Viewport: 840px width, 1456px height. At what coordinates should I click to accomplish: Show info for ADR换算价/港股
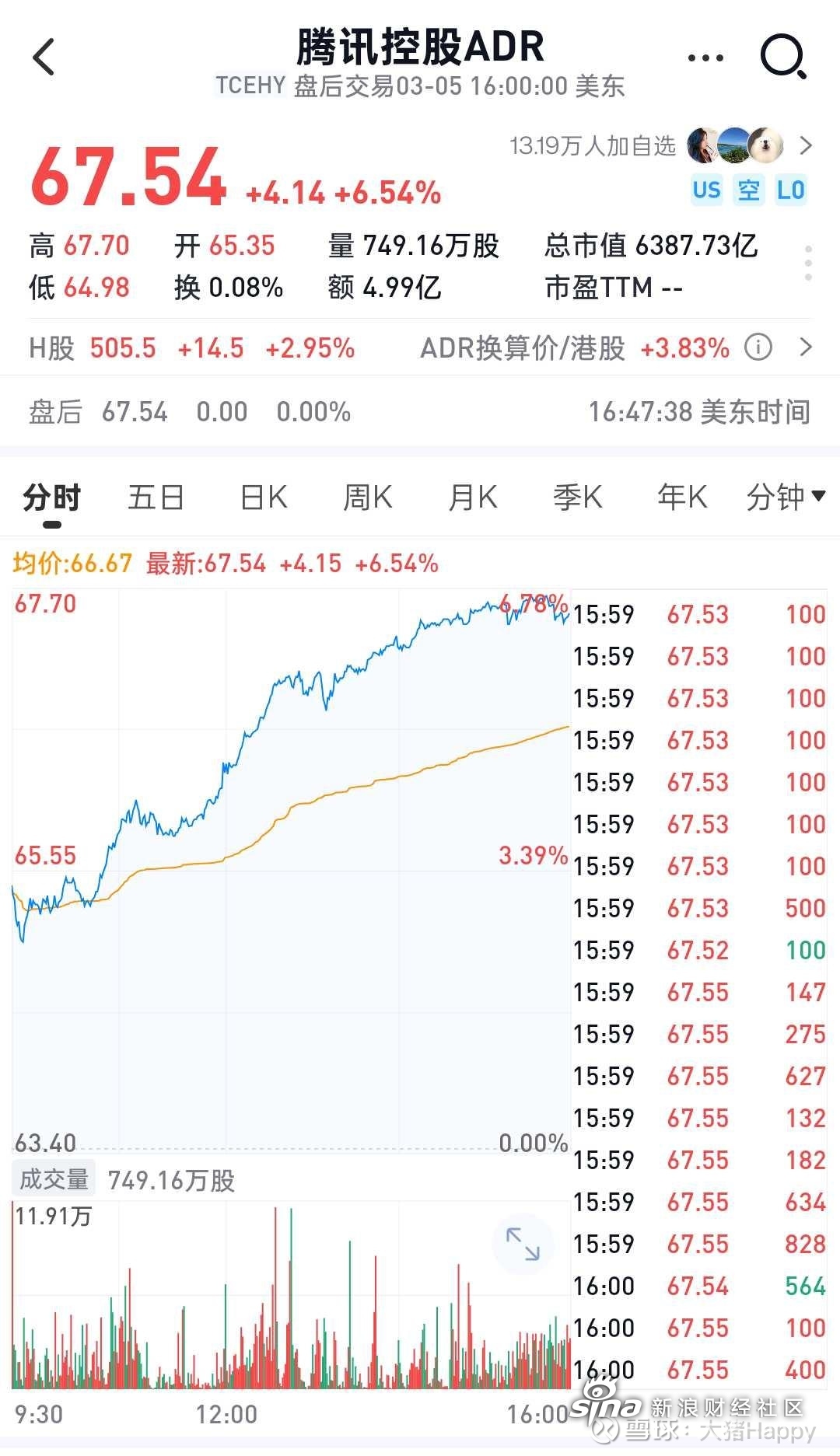pos(758,347)
